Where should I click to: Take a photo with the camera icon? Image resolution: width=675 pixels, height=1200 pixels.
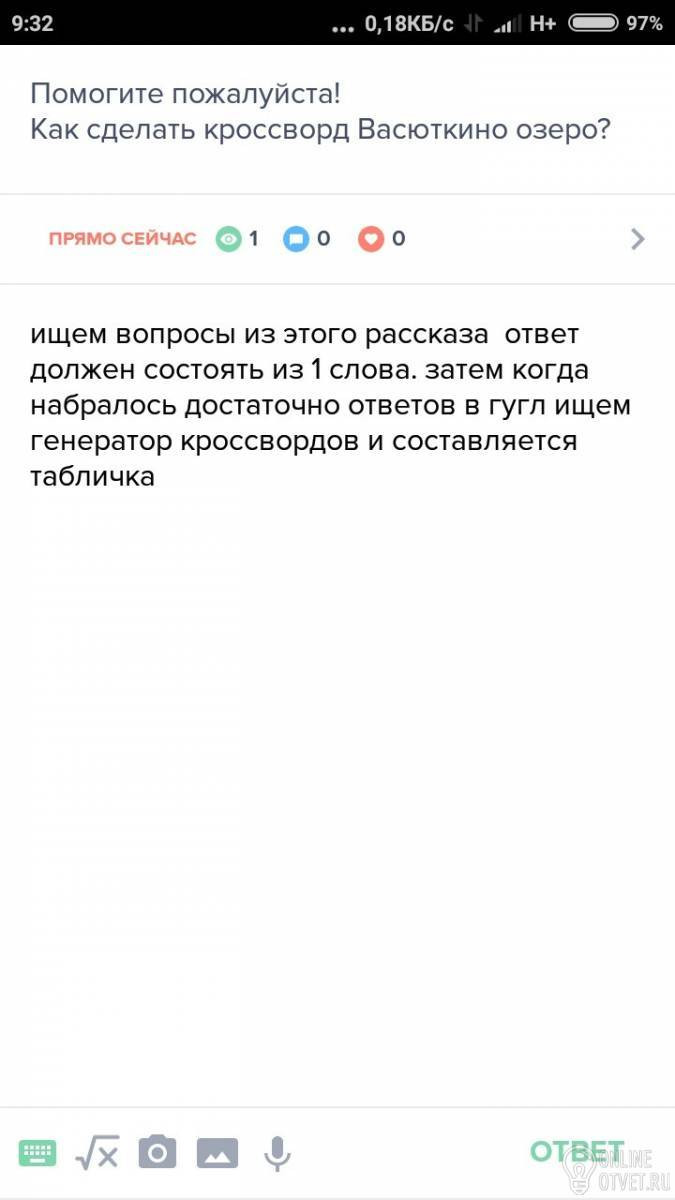click(x=157, y=1153)
